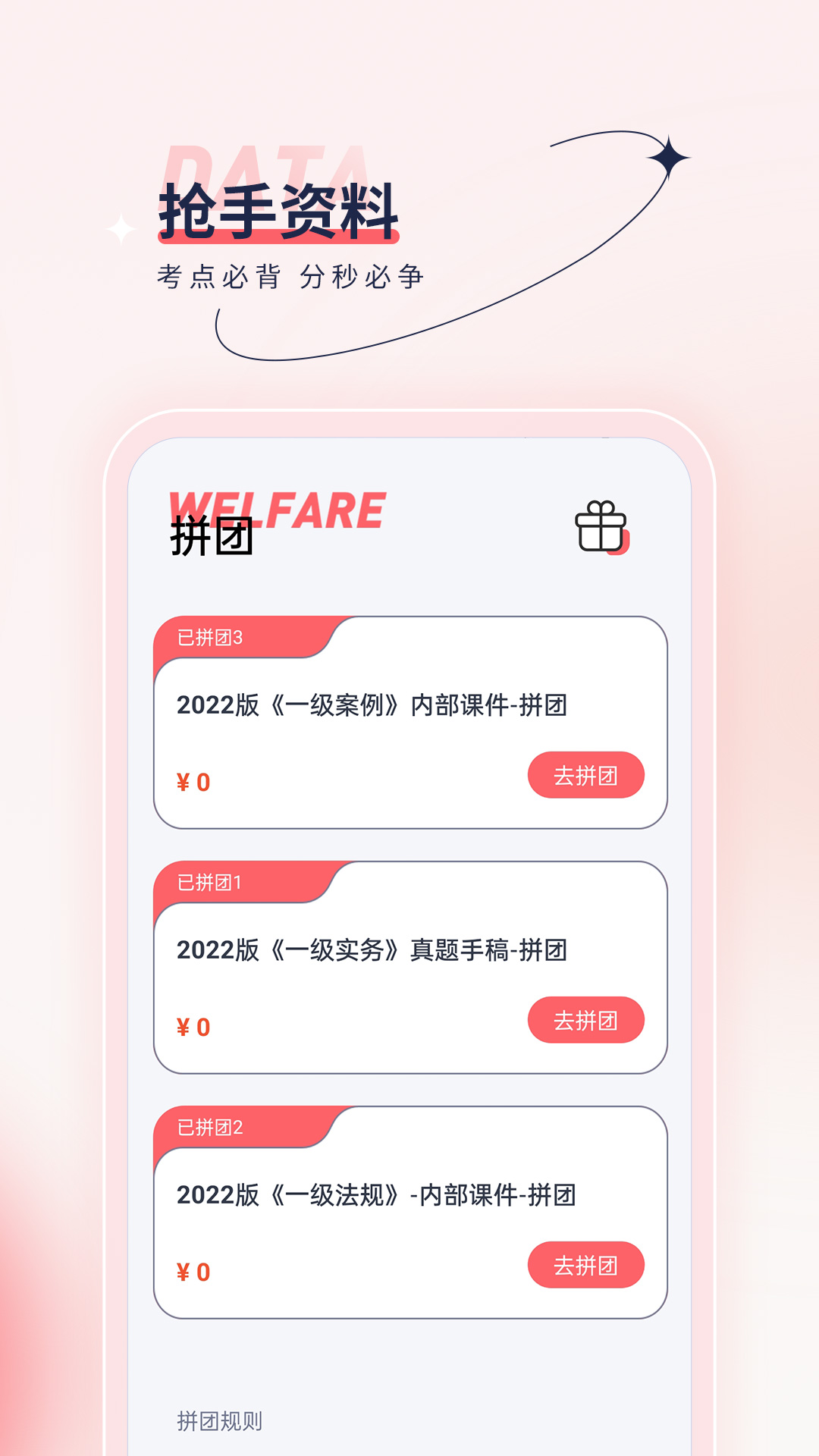
Task: Click the 抢手资料 heading text
Action: (281, 206)
